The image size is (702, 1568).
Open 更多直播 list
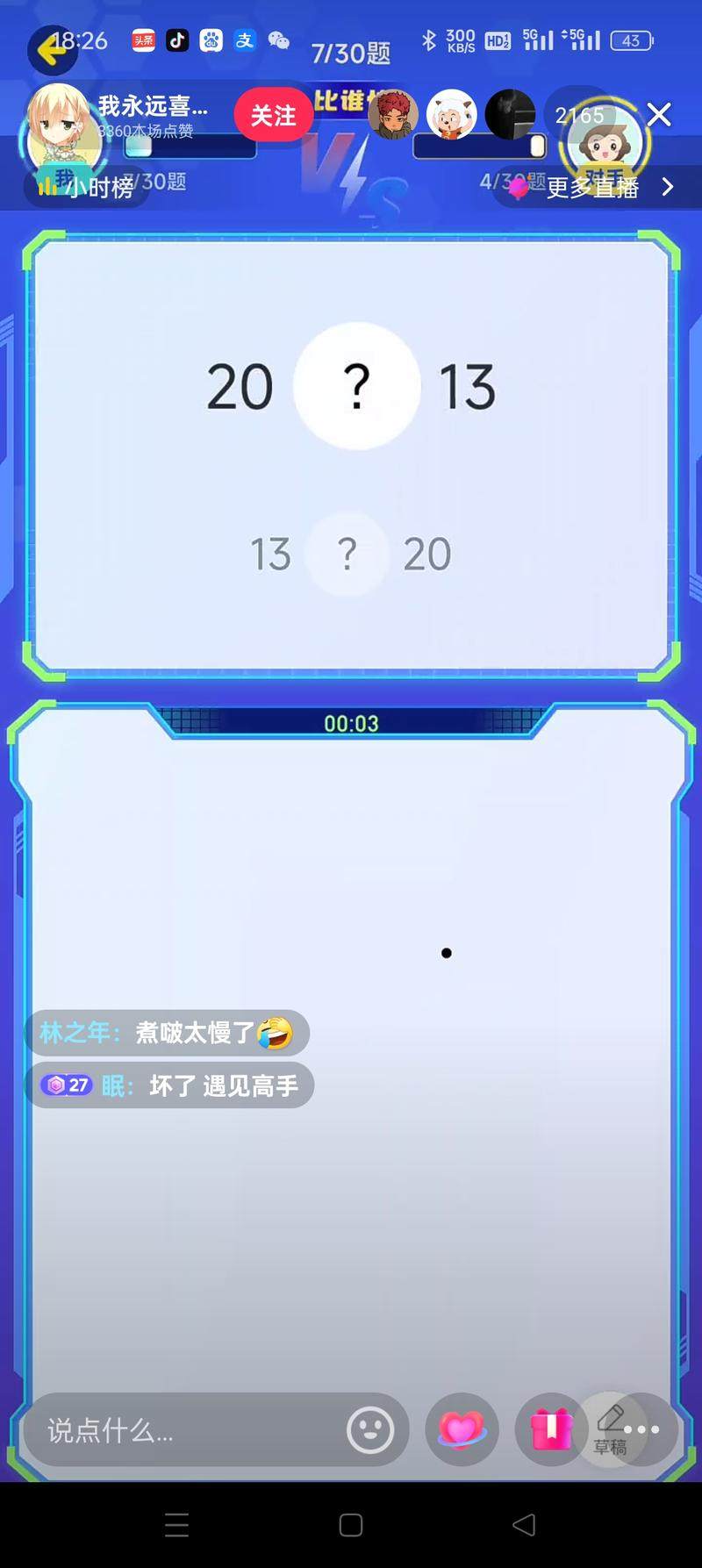pyautogui.click(x=605, y=187)
